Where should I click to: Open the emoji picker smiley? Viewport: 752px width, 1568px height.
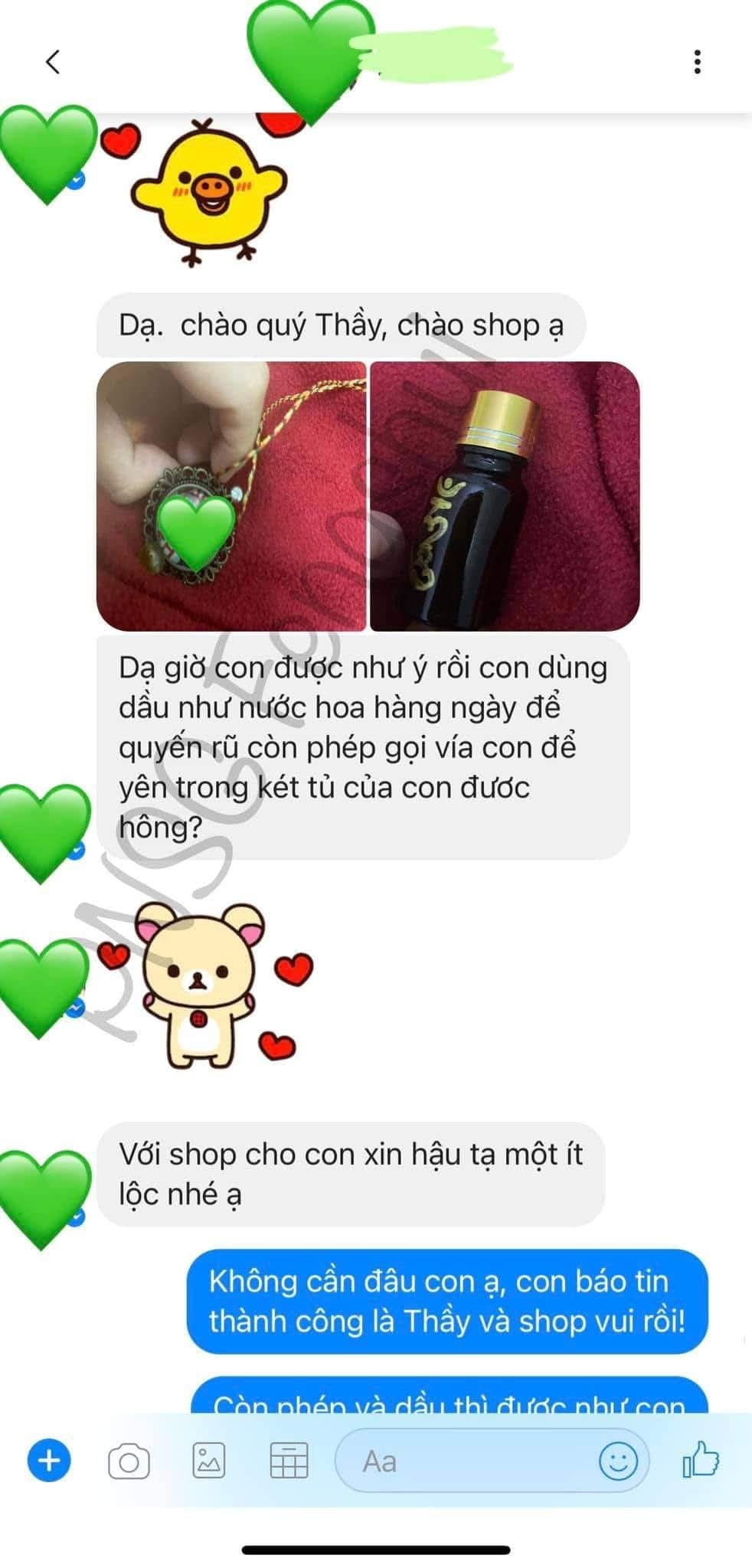point(618,1461)
